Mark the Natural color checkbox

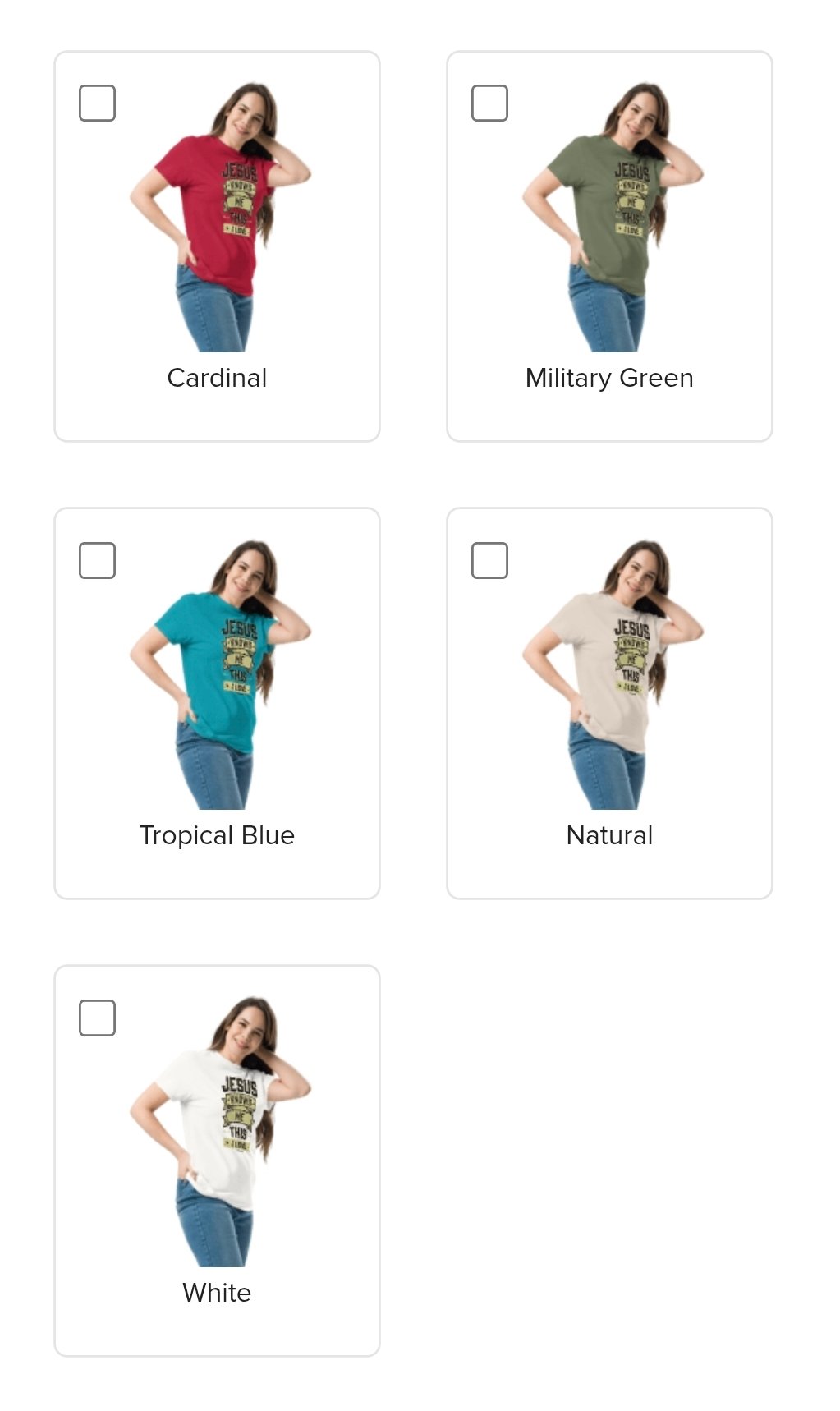(489, 561)
